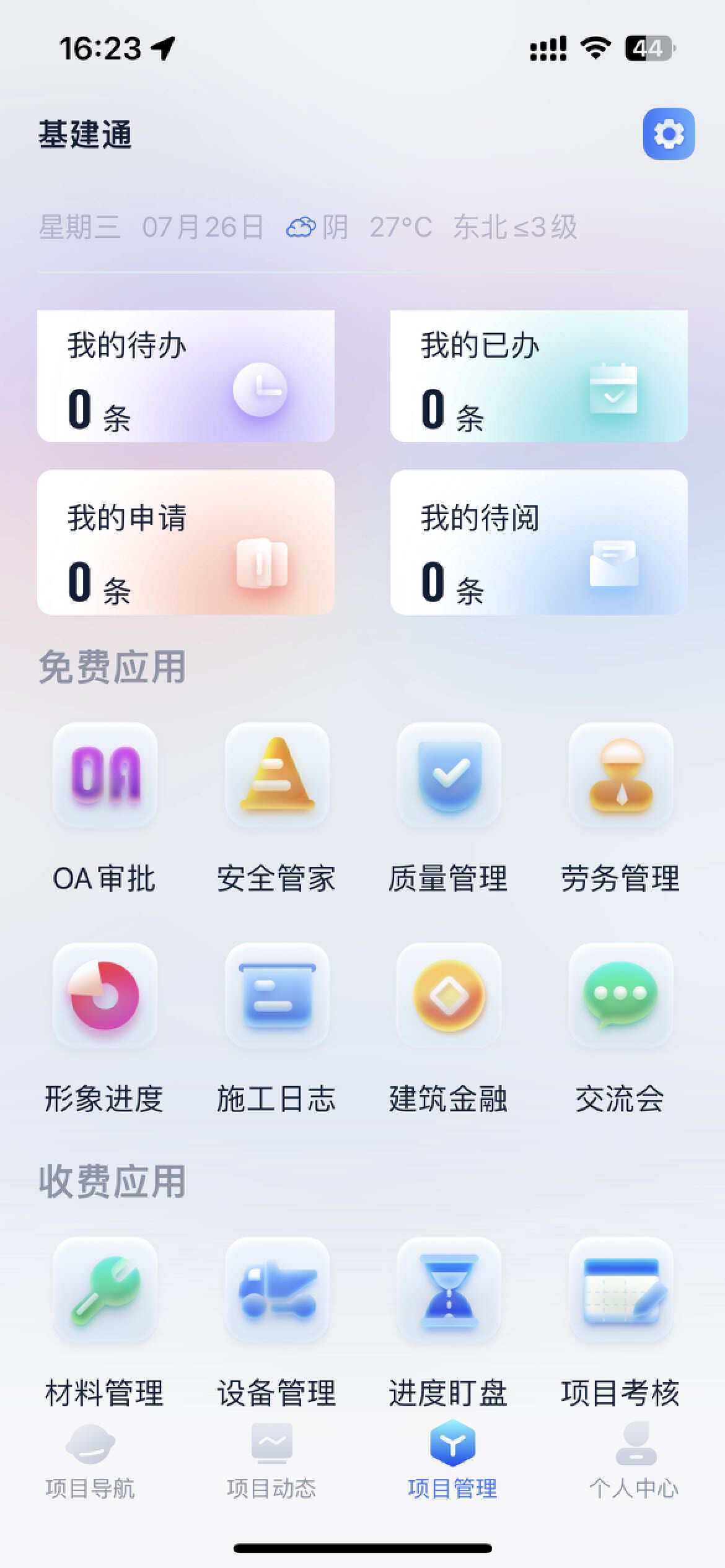Launch 建筑金融 app
This screenshot has width=725, height=1568.
point(449,996)
